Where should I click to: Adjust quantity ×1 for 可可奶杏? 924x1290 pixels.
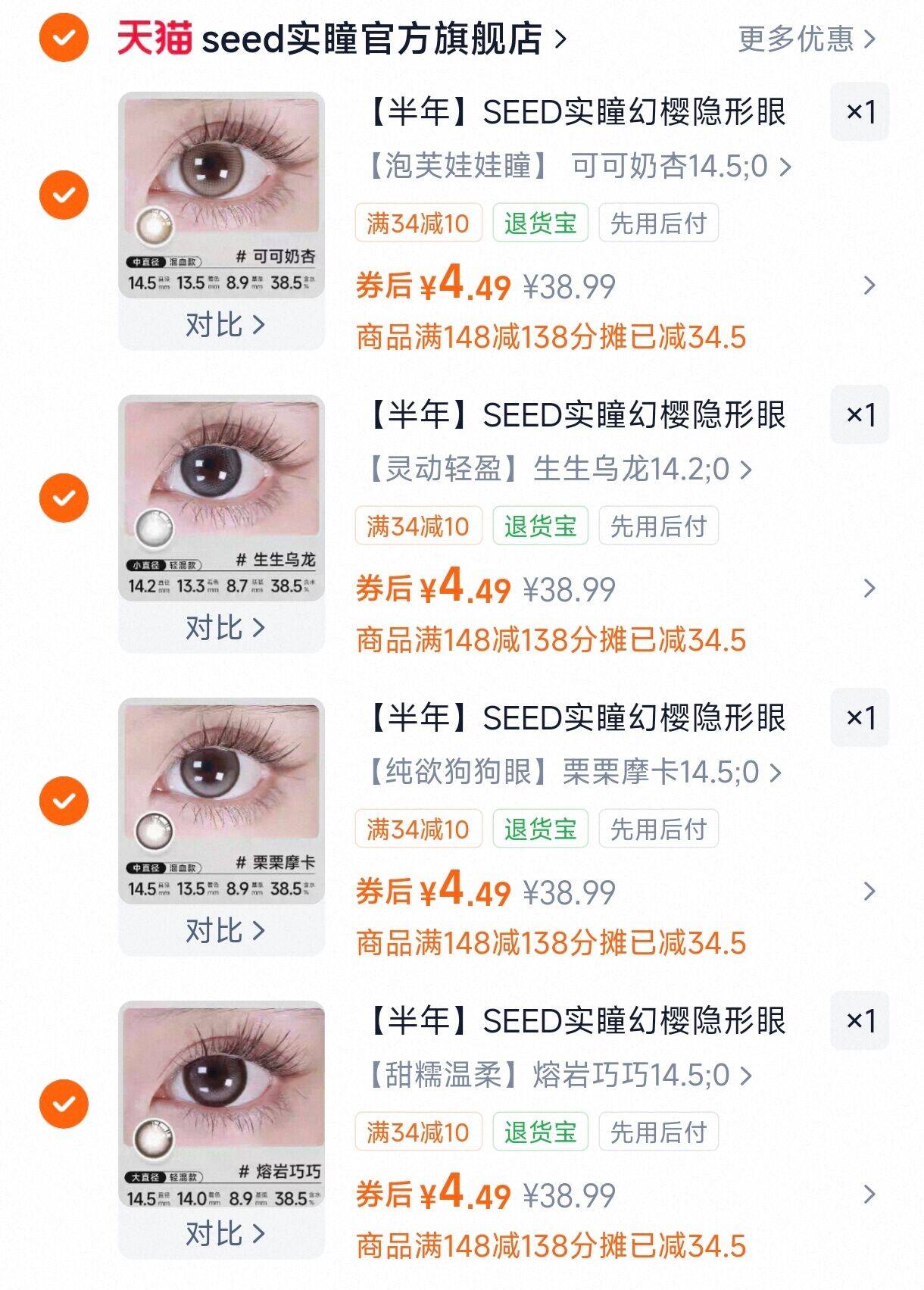click(860, 112)
